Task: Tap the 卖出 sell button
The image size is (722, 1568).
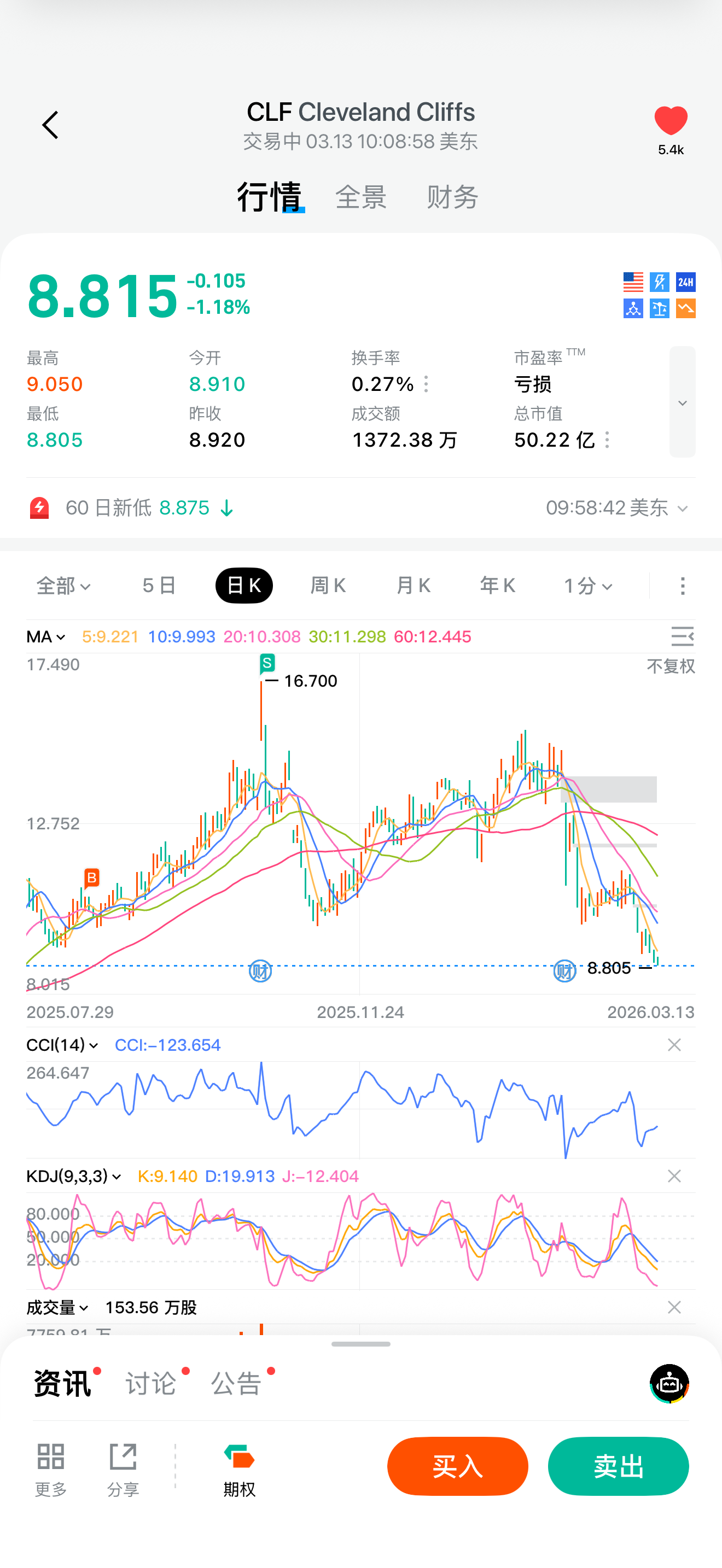Action: click(x=618, y=1466)
